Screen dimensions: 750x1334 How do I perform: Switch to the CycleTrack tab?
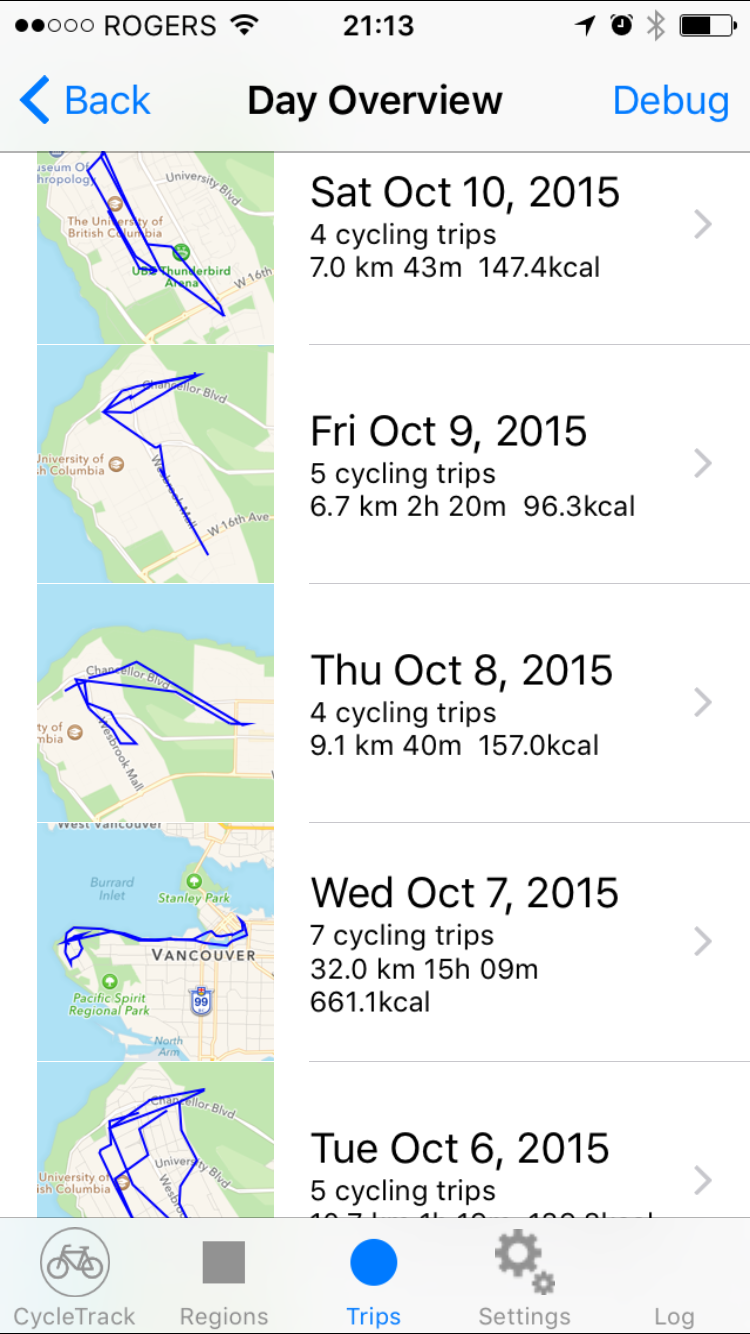(x=75, y=1280)
